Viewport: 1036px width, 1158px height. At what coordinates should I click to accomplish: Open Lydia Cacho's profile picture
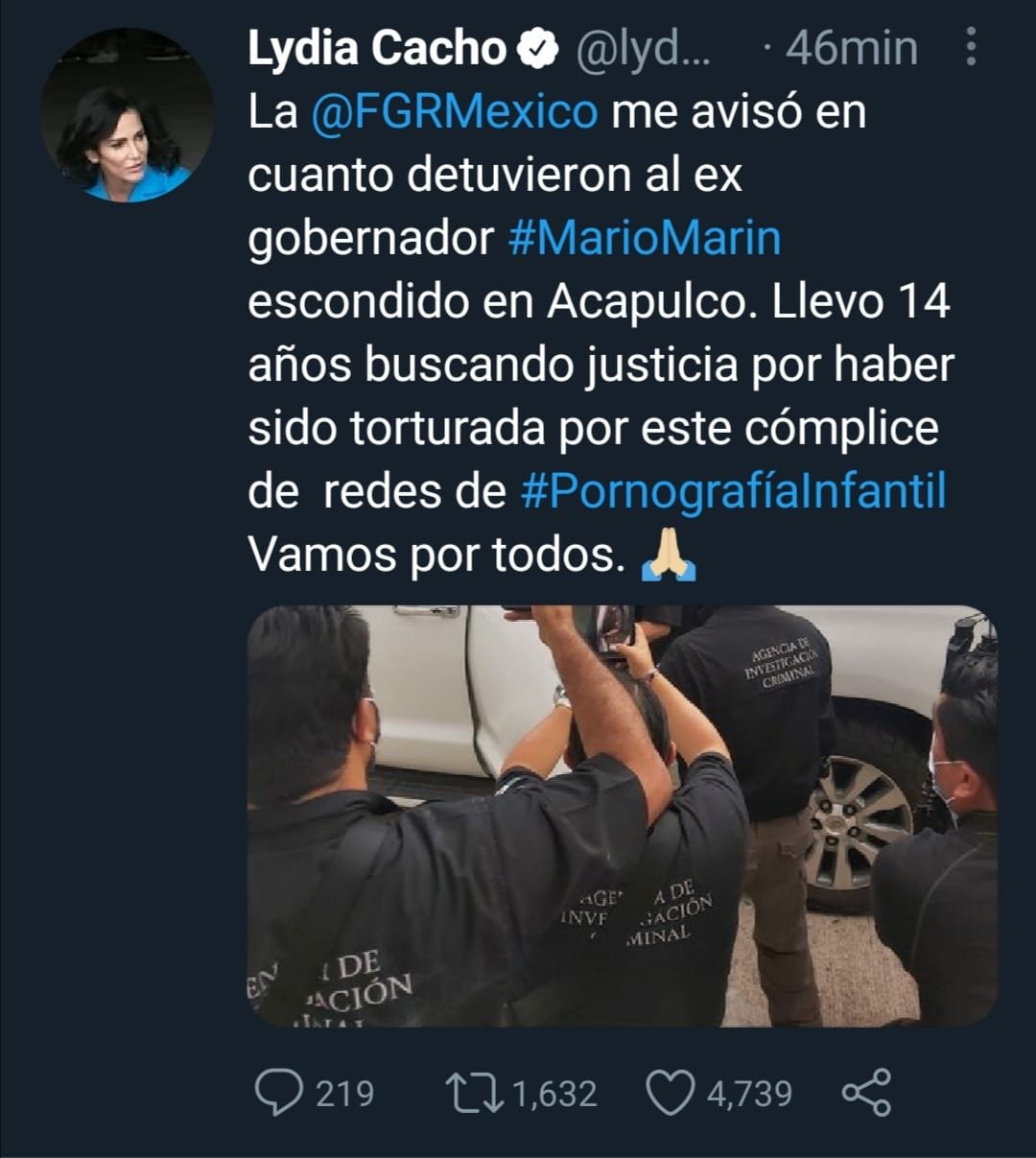coord(128,115)
